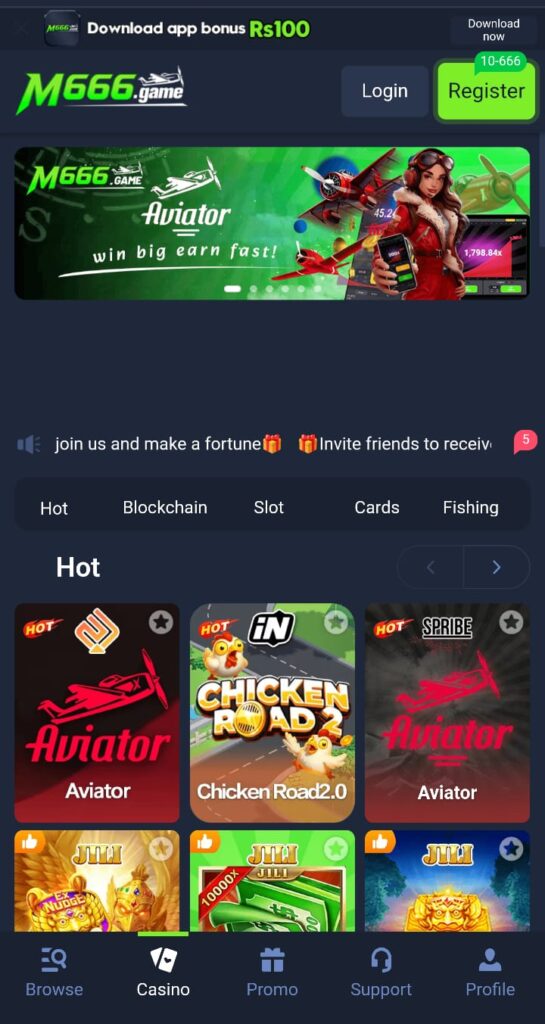Viewport: 545px width, 1024px height.
Task: Dismiss the download app bonus banner
Action: 21,30
